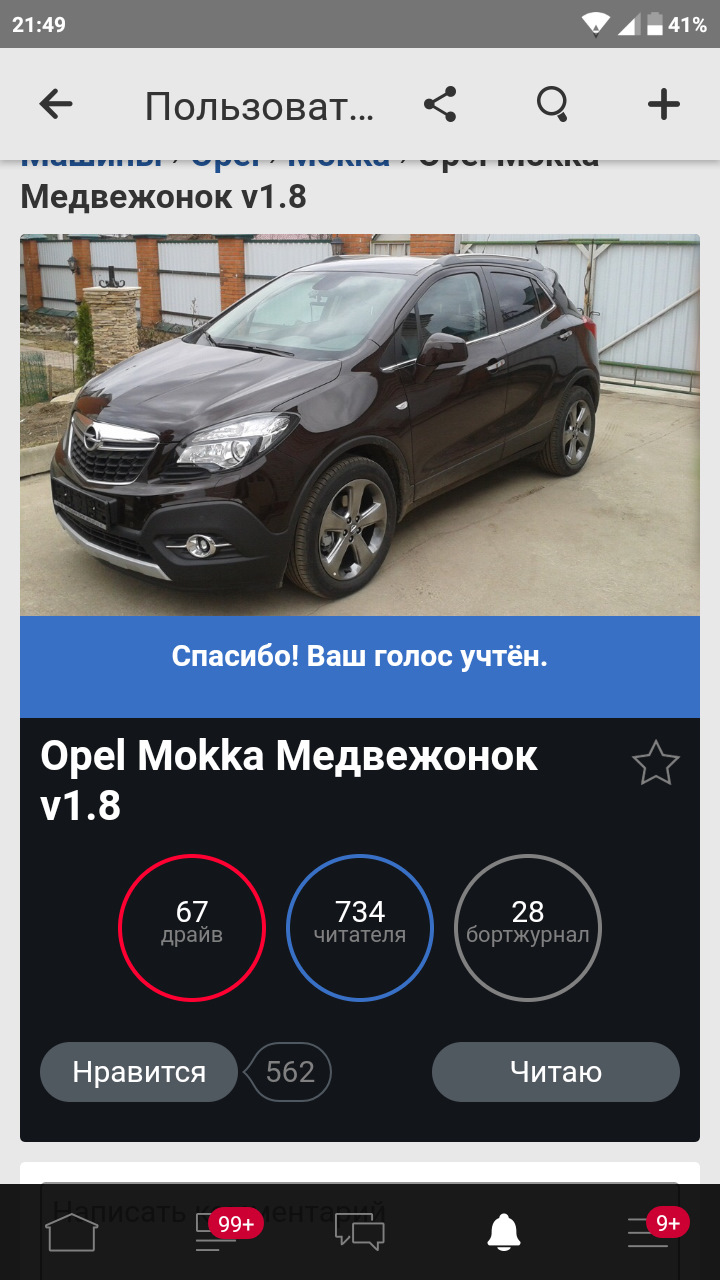Share this Opel Mokka page

[x=440, y=104]
